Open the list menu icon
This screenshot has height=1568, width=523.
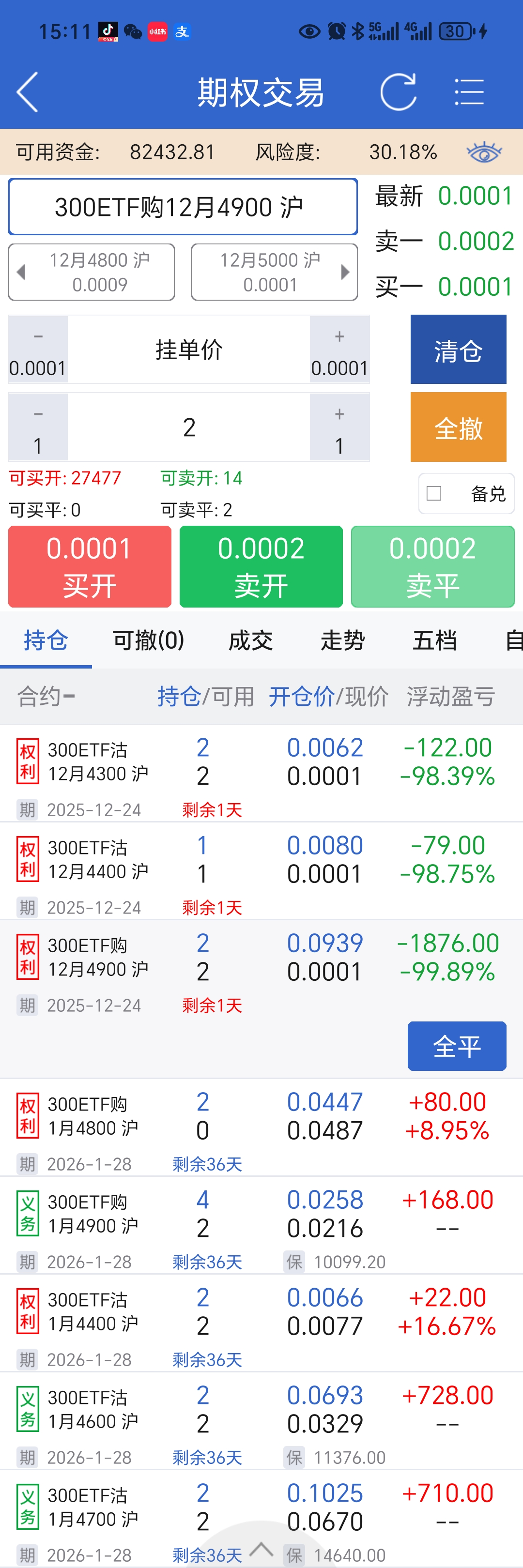pyautogui.click(x=469, y=92)
